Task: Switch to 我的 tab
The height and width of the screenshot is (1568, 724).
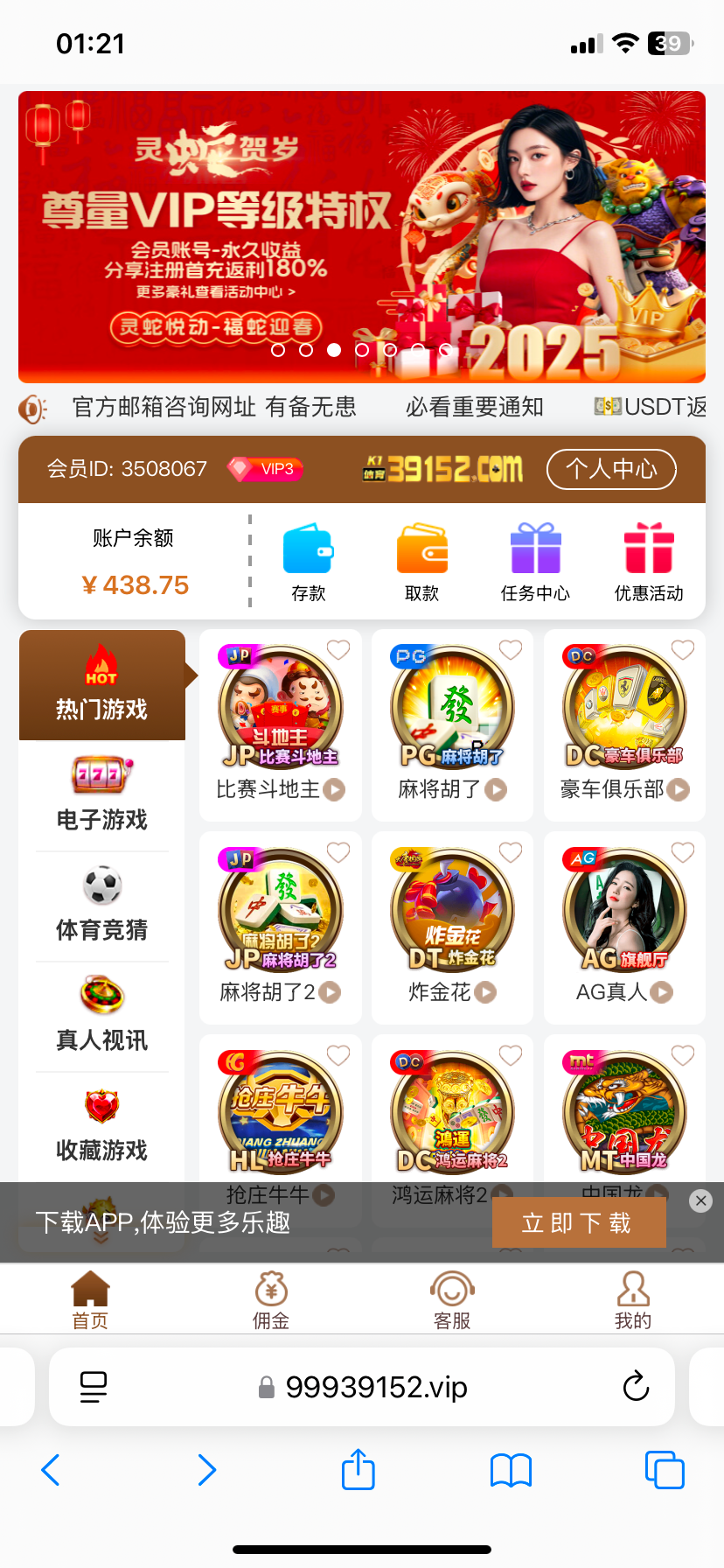Action: pyautogui.click(x=633, y=1299)
